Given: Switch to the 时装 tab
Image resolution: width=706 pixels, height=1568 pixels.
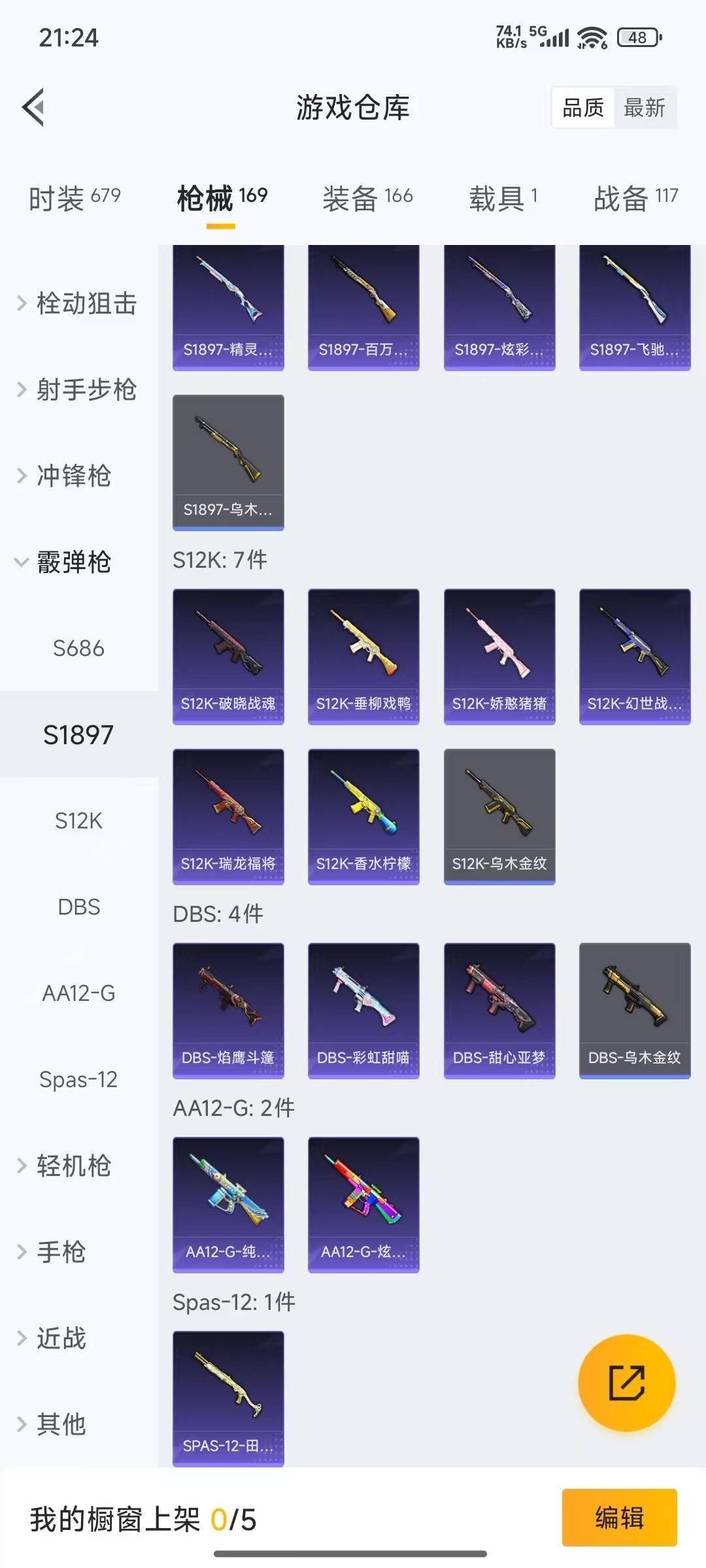Looking at the screenshot, I should click(74, 197).
